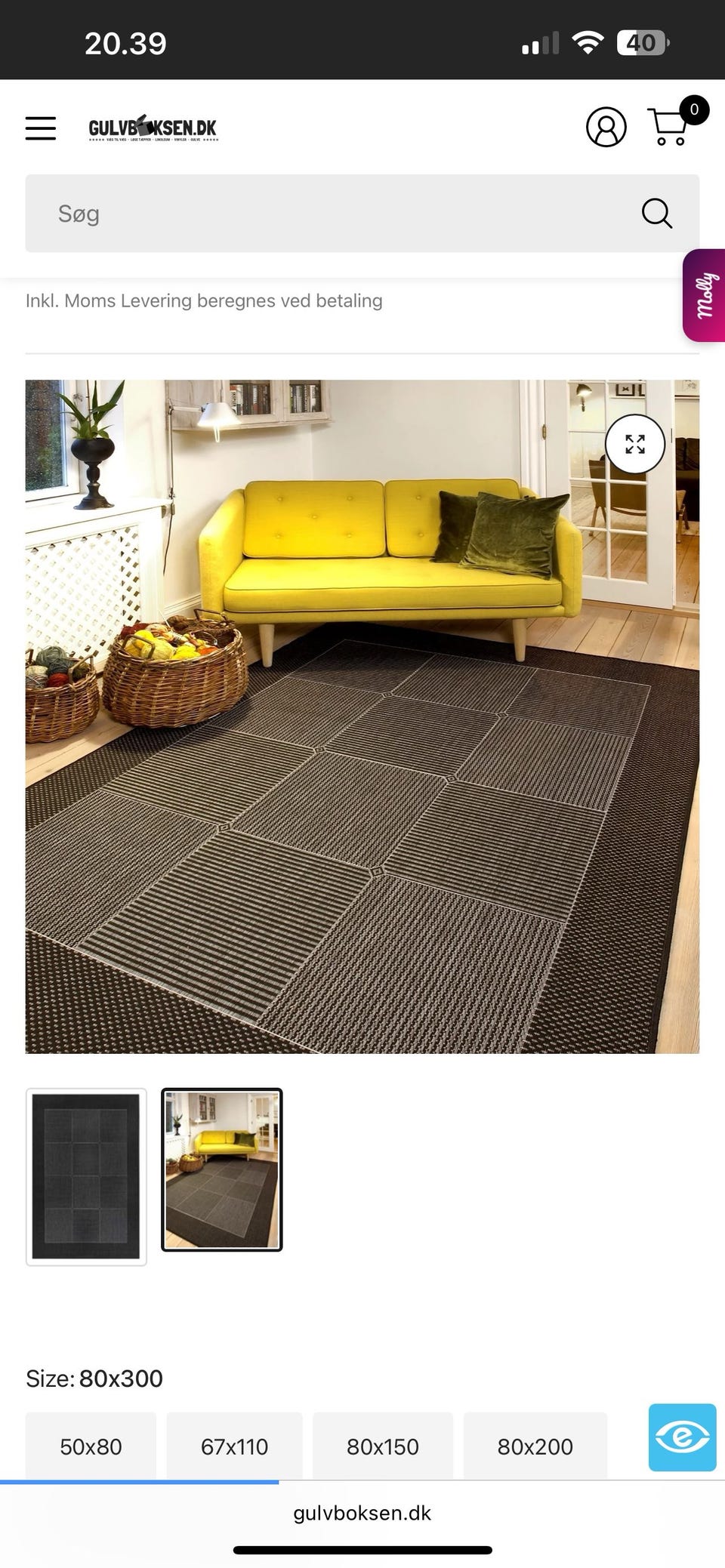The image size is (725, 1568).
Task: Open the hamburger navigation menu
Action: [x=40, y=128]
